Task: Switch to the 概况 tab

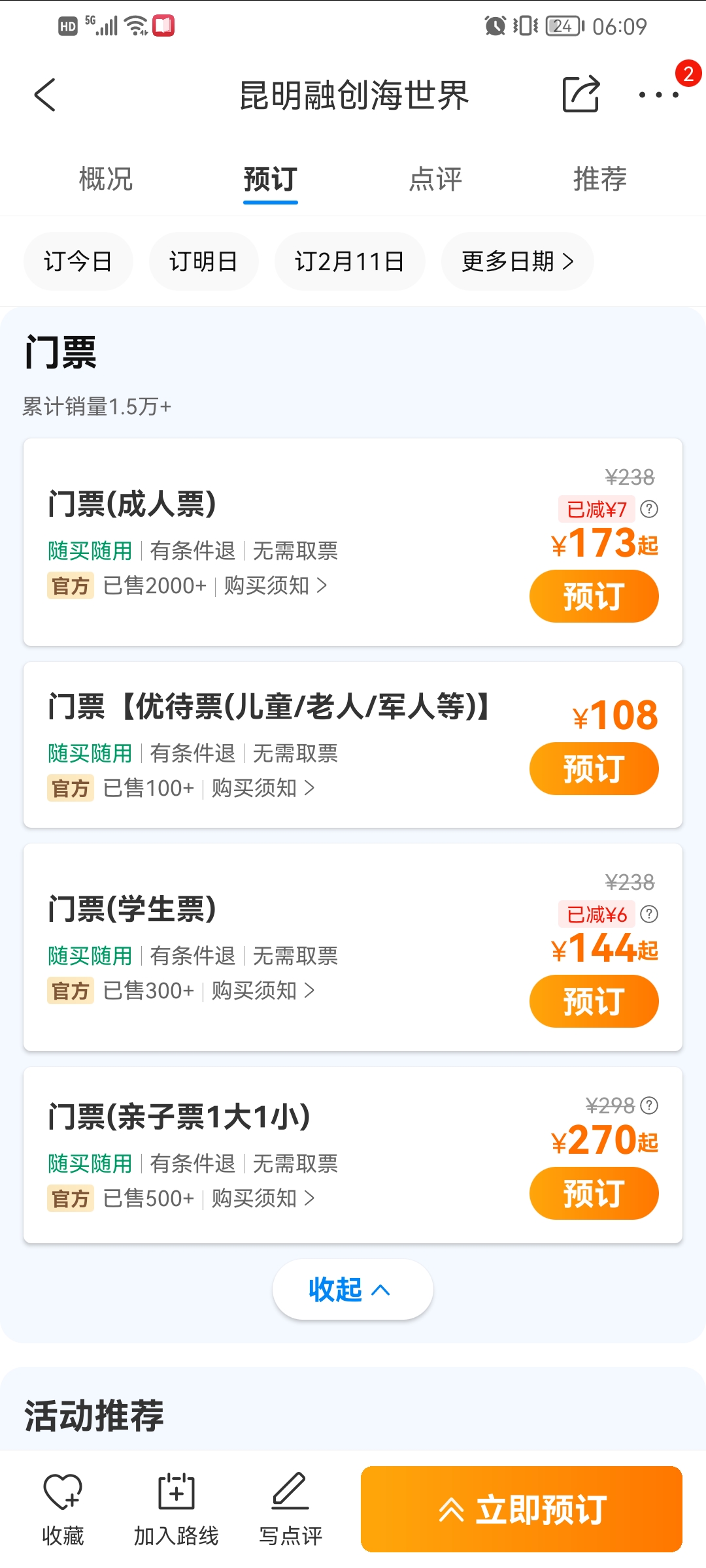Action: [106, 179]
